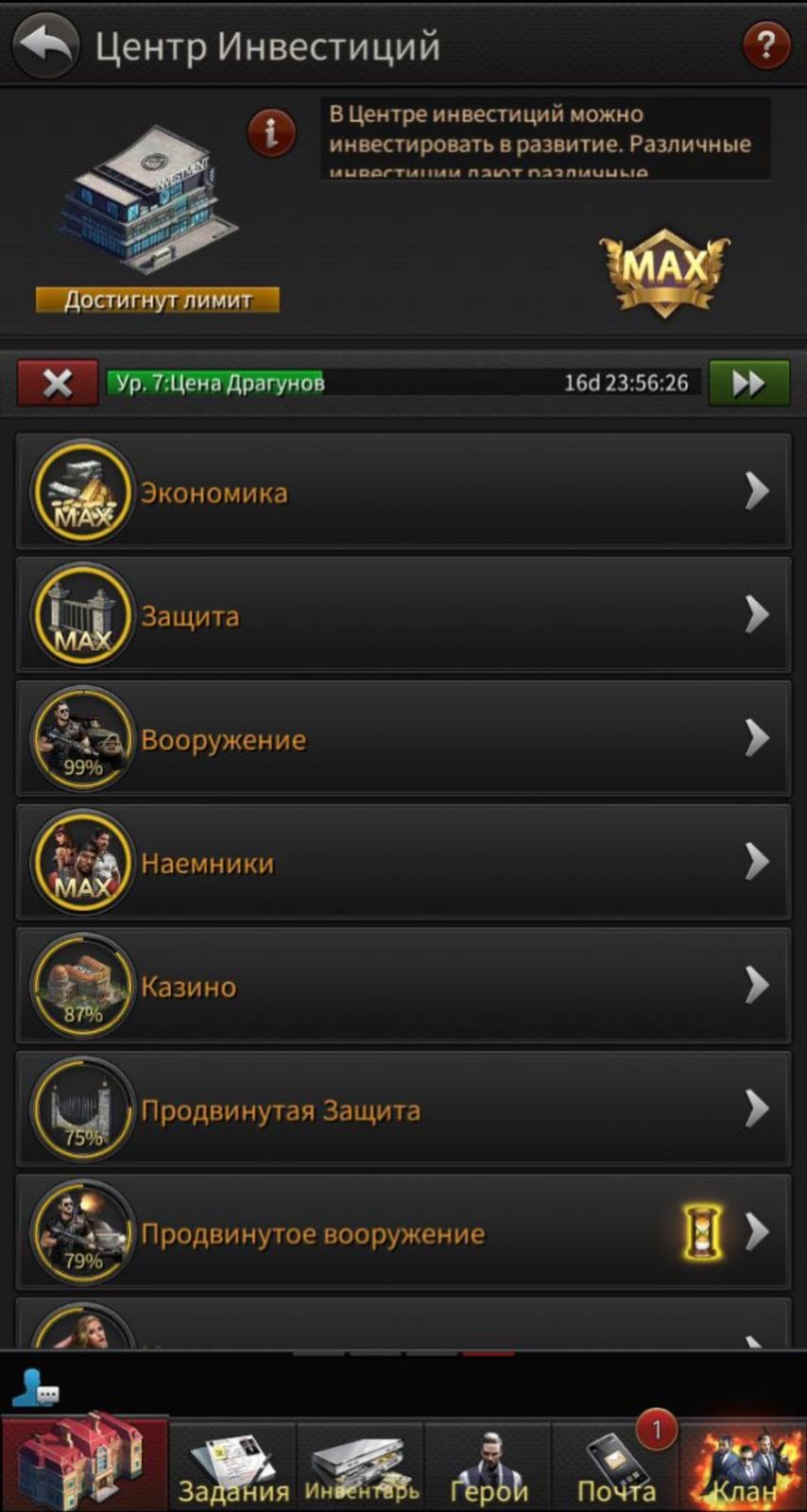This screenshot has width=807, height=1512.
Task: Open the Почта tab
Action: (x=616, y=1468)
